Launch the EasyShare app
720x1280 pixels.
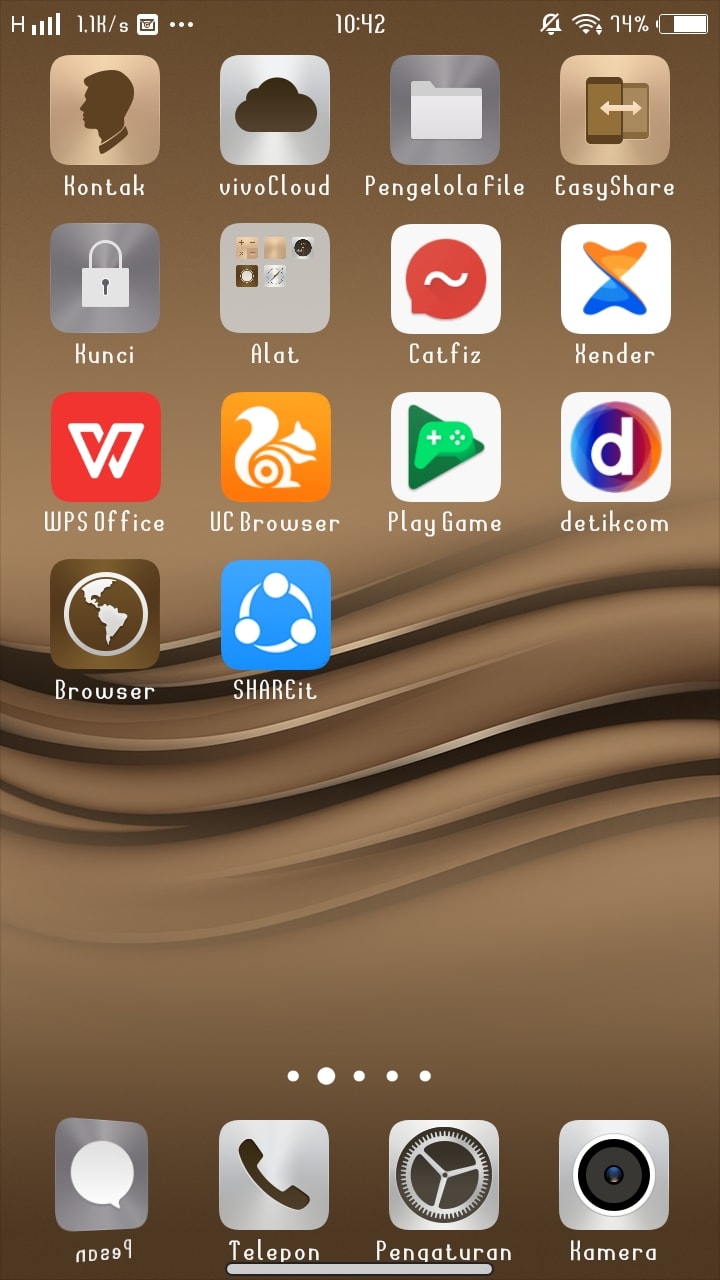pos(615,110)
